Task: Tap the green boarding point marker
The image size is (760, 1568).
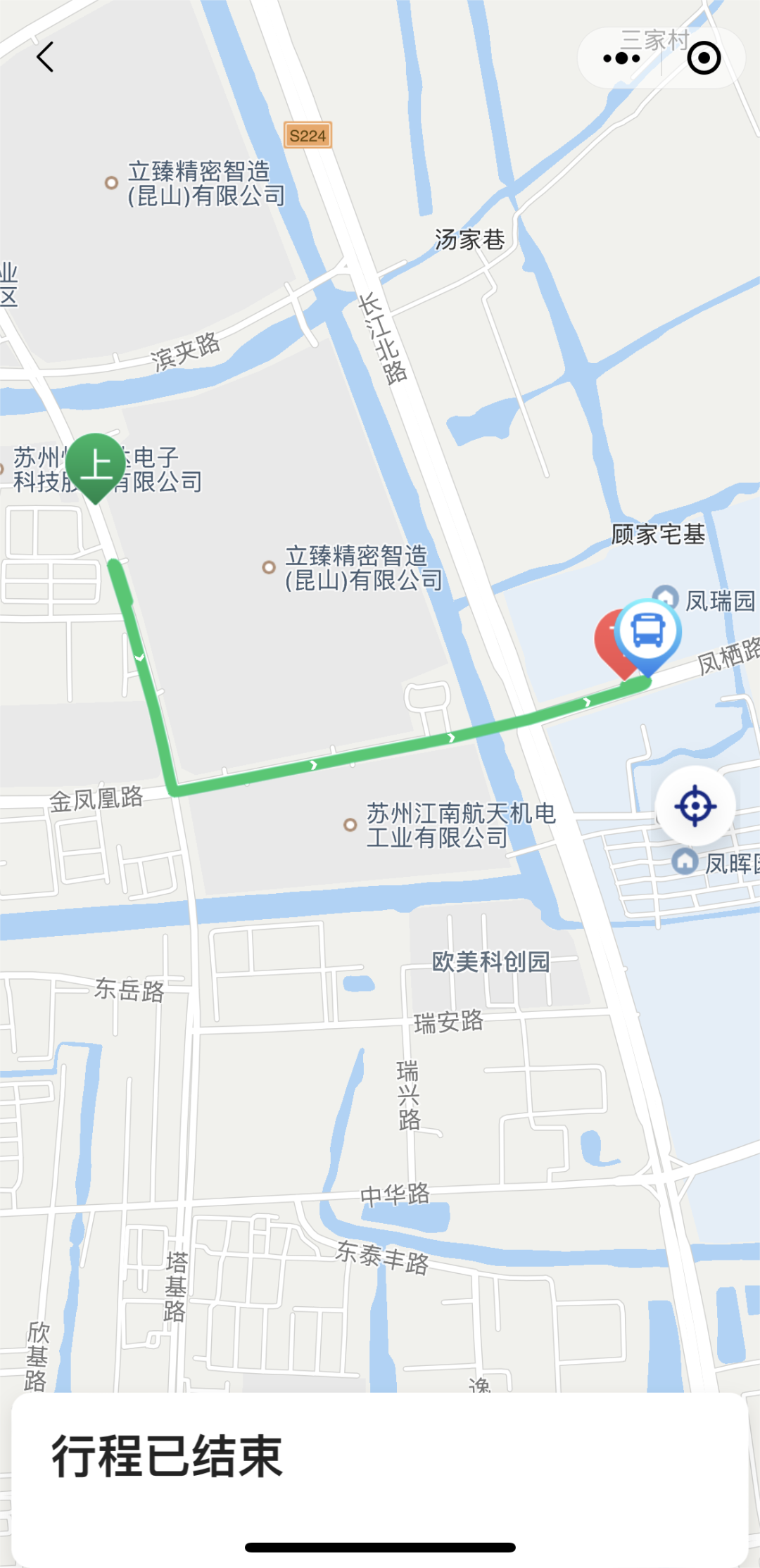Action: [96, 465]
